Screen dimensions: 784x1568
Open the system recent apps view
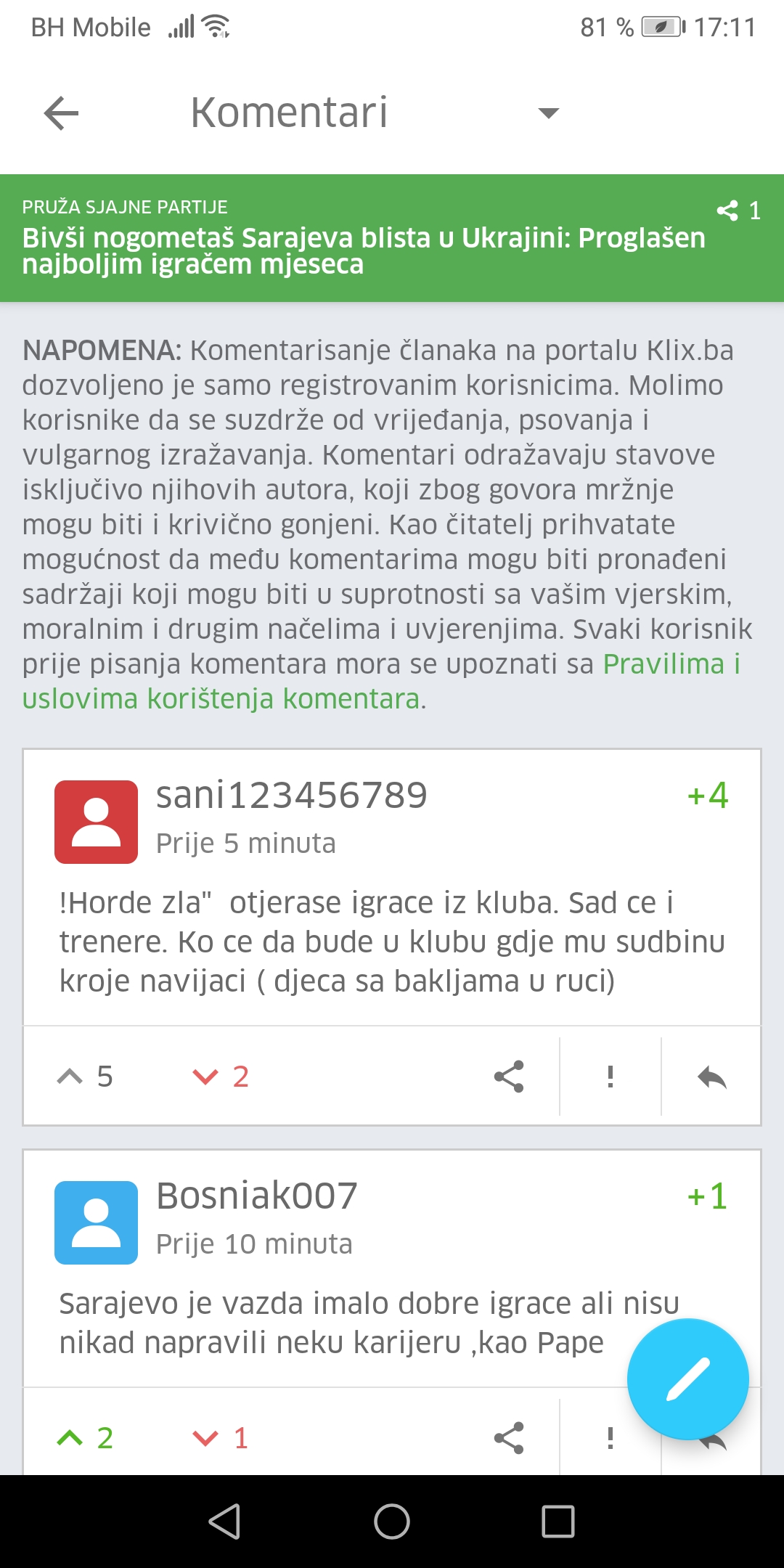(558, 1522)
